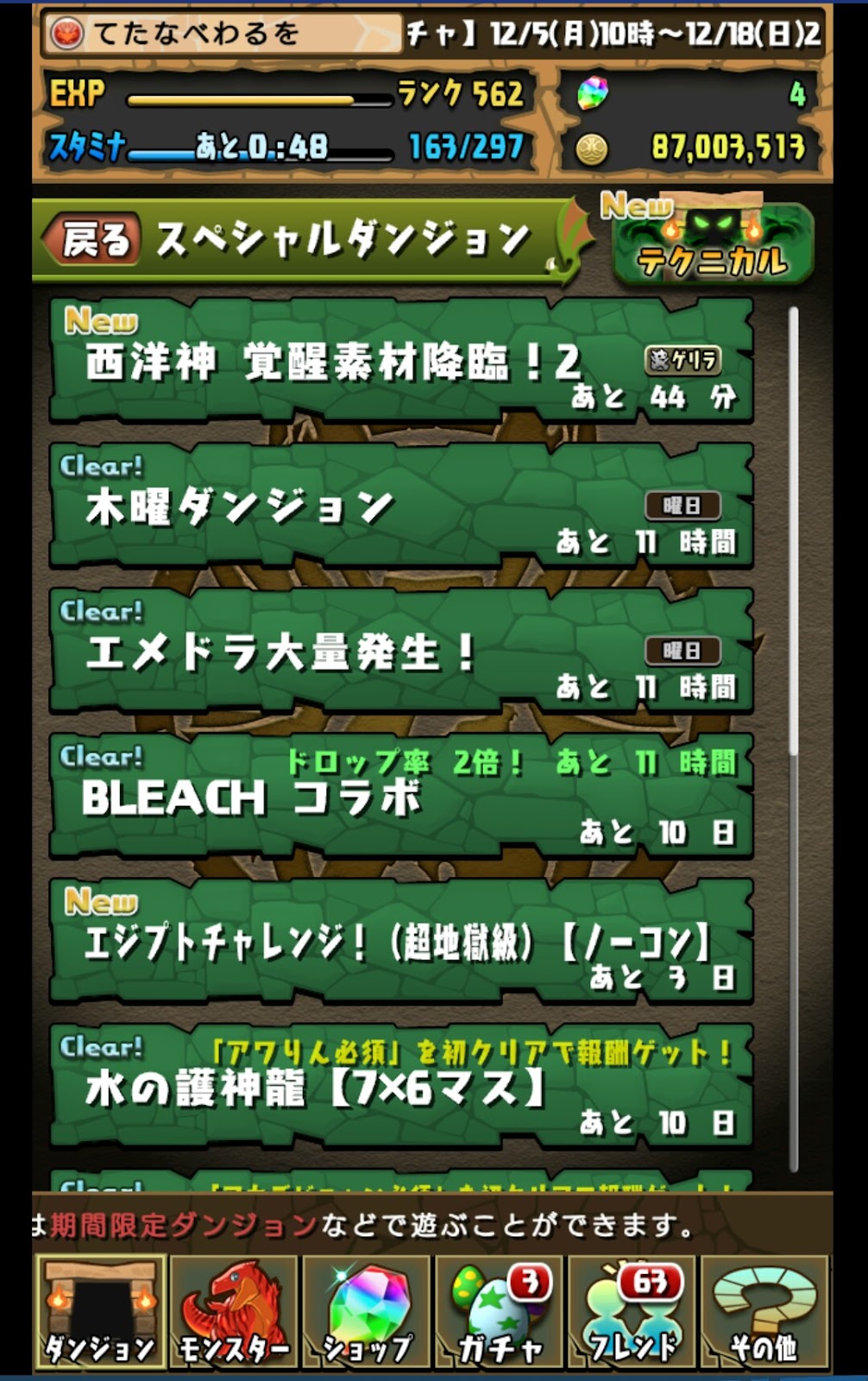This screenshot has width=868, height=1381.
Task: Go to the ダンジョン tab
Action: [100, 1312]
